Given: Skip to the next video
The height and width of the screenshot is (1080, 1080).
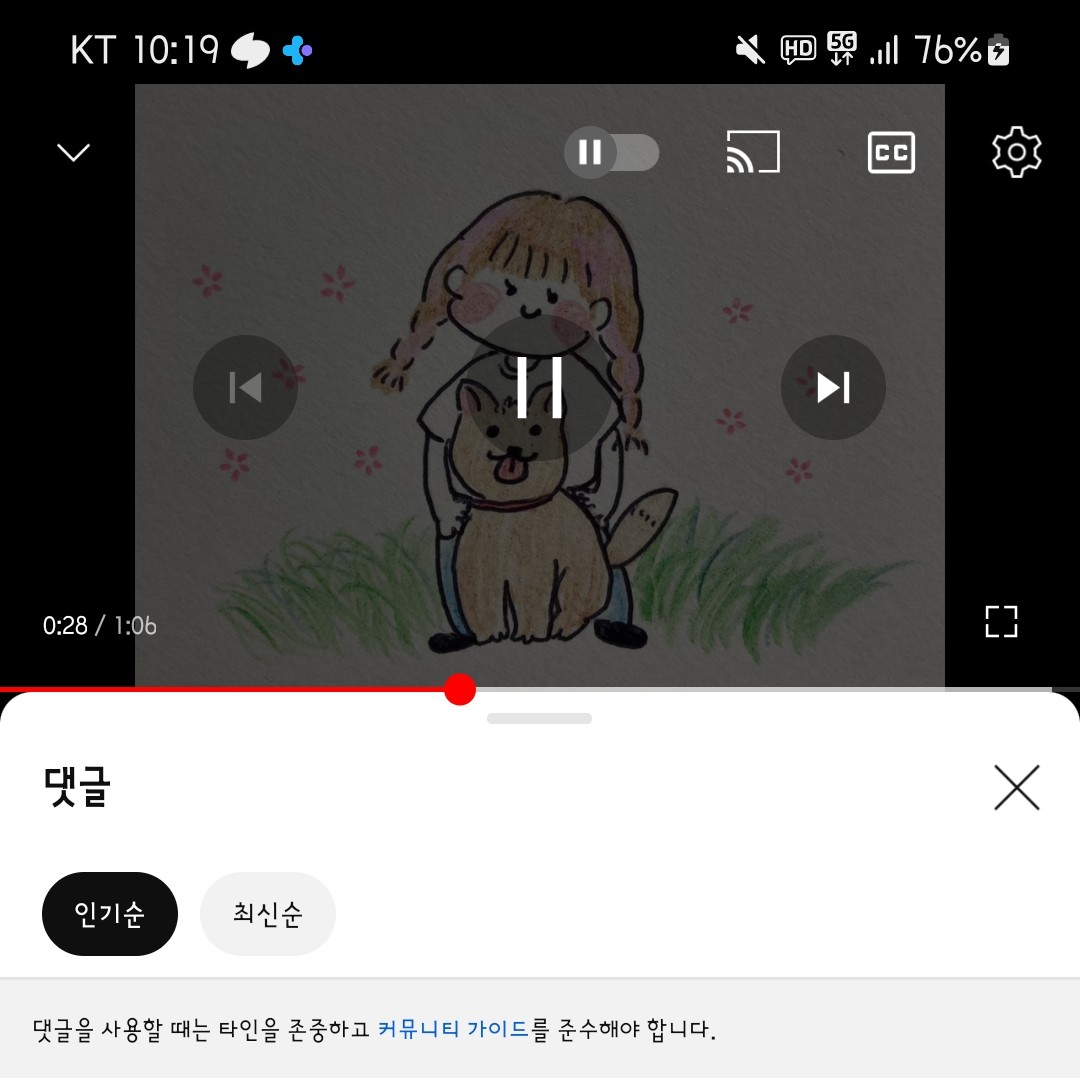Looking at the screenshot, I should 832,387.
